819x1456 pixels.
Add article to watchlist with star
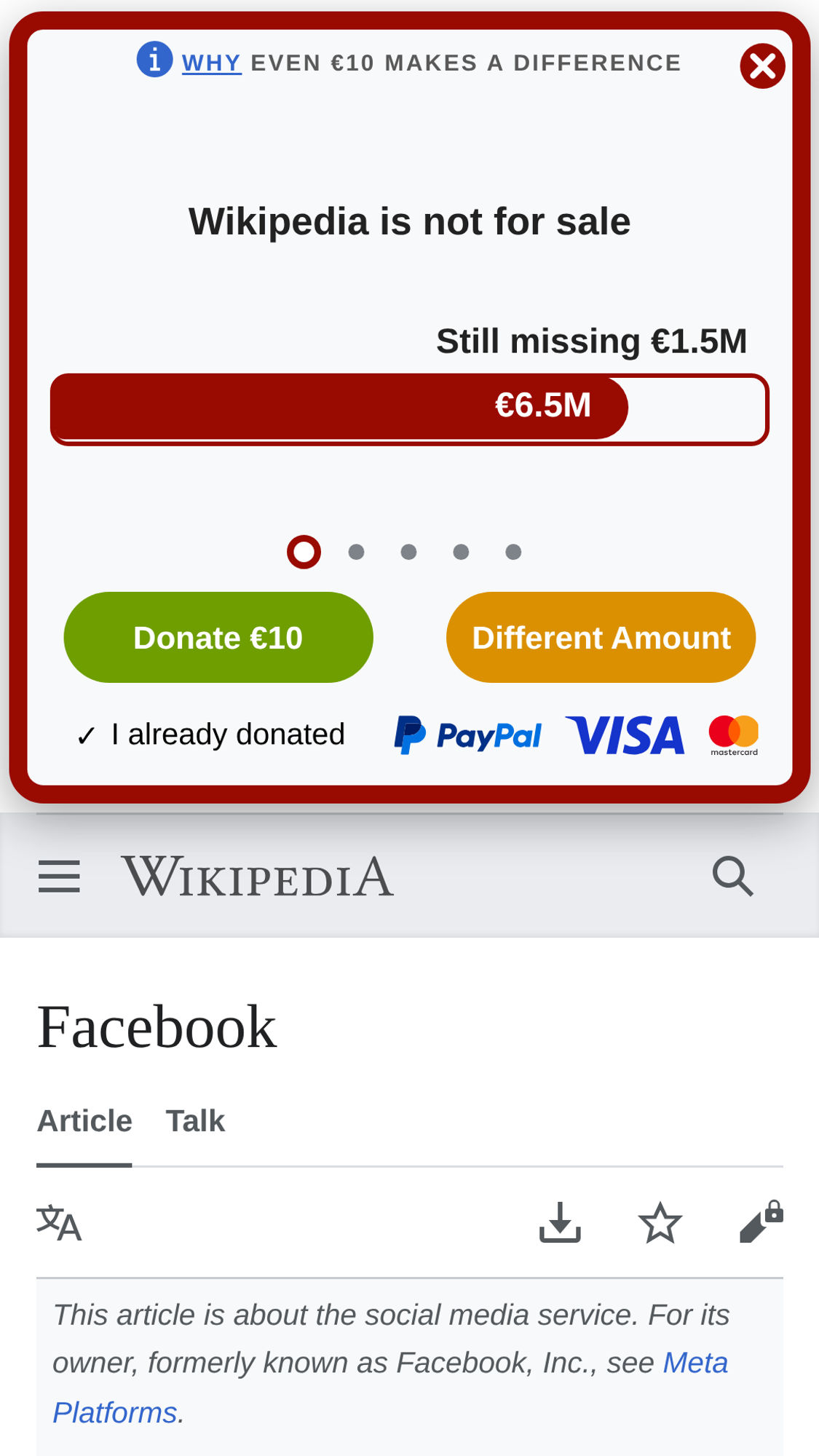pyautogui.click(x=660, y=1222)
